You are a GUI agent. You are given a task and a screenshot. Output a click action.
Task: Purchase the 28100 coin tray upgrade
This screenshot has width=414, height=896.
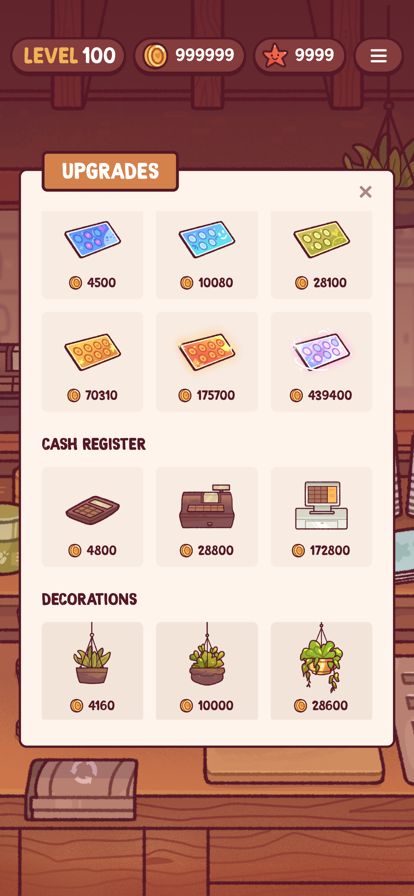click(321, 255)
